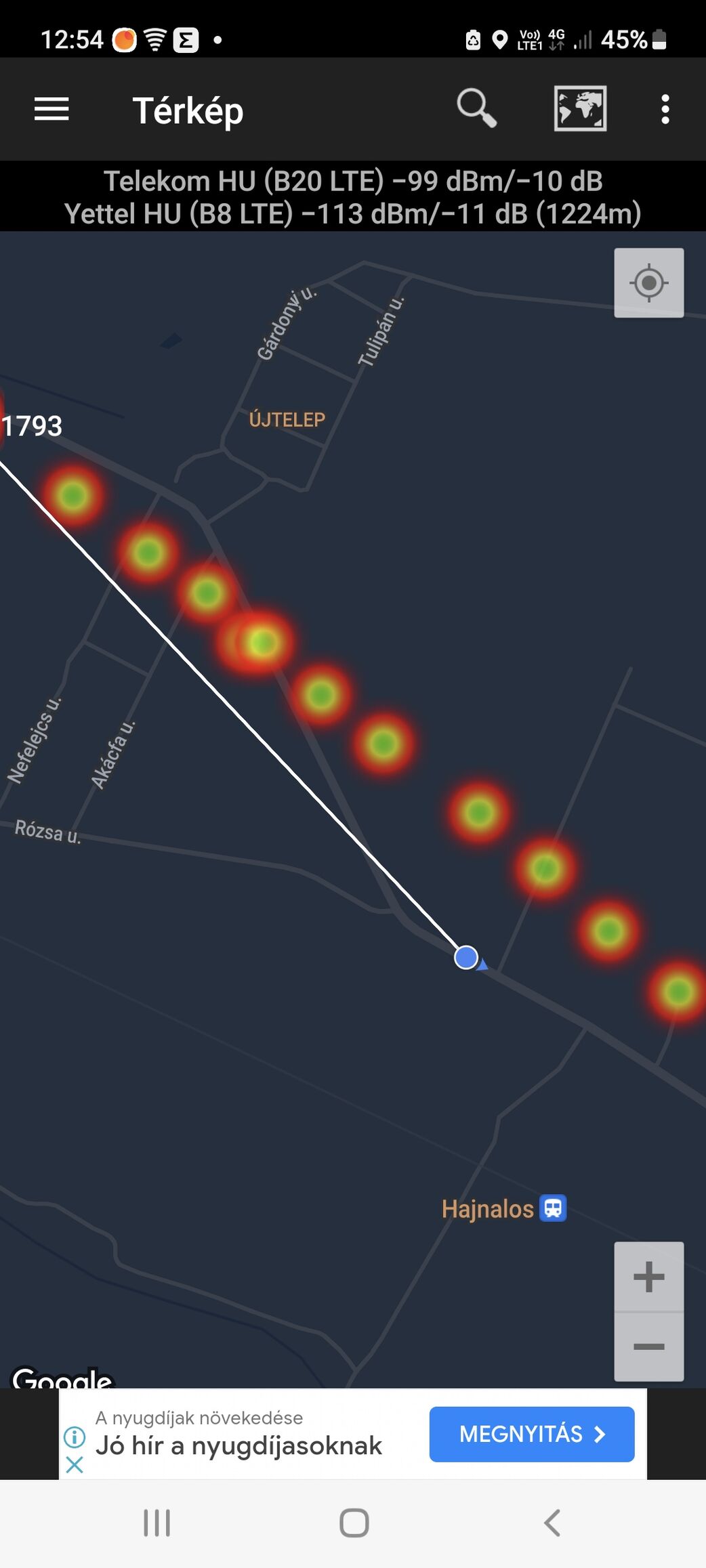
Task: Go back using system back button
Action: (552, 1523)
